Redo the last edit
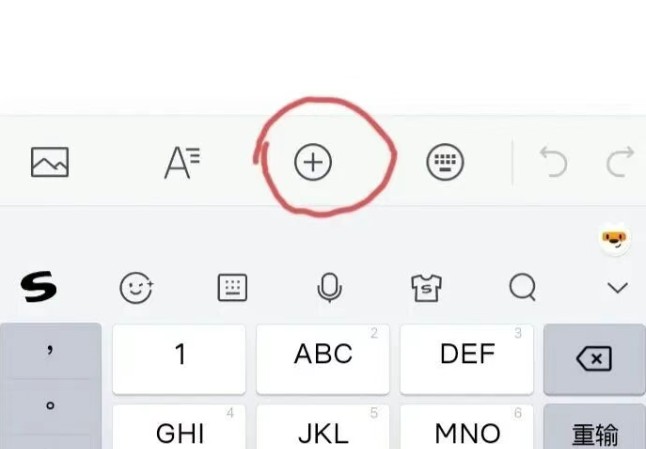 pos(621,162)
